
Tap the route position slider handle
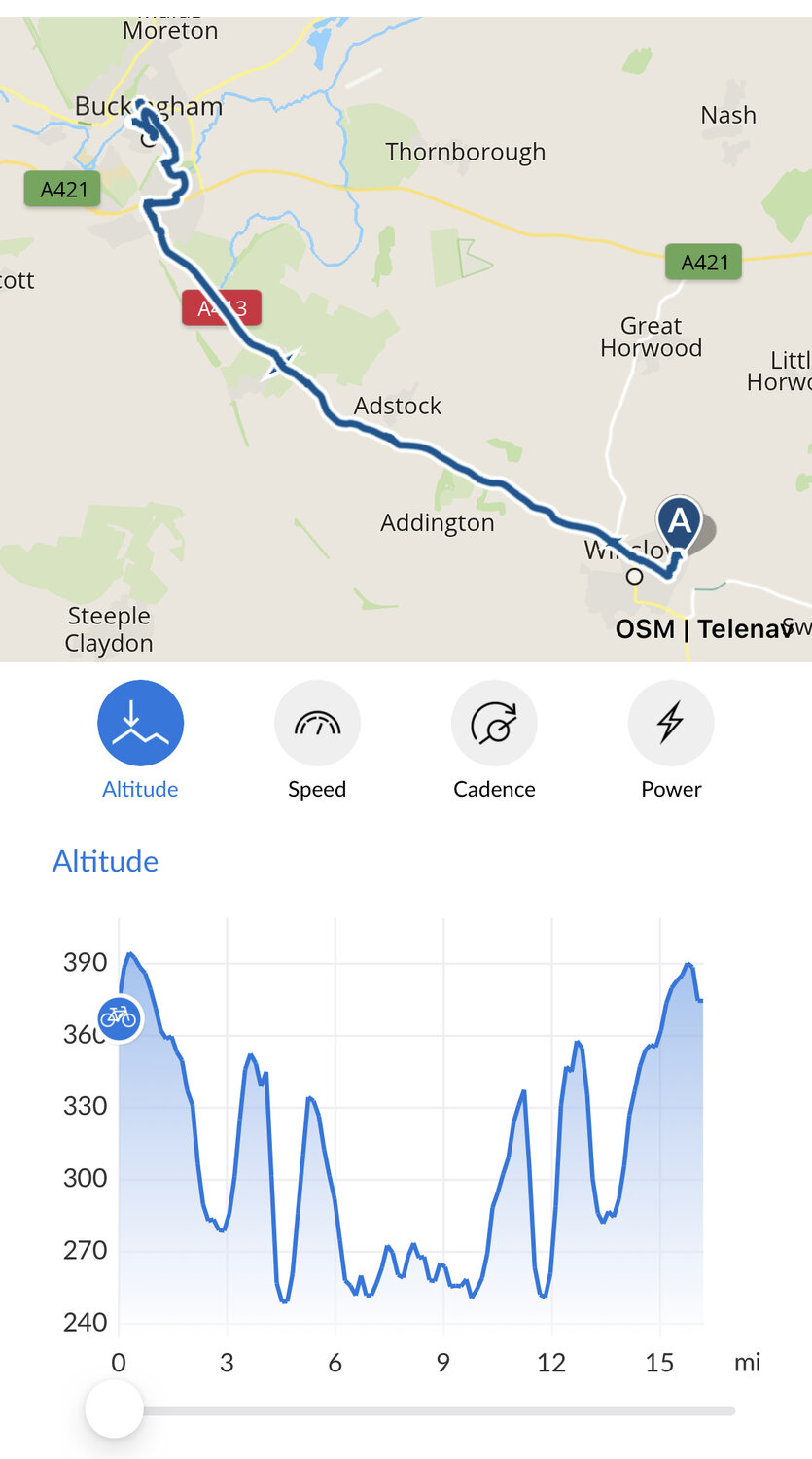(115, 1408)
